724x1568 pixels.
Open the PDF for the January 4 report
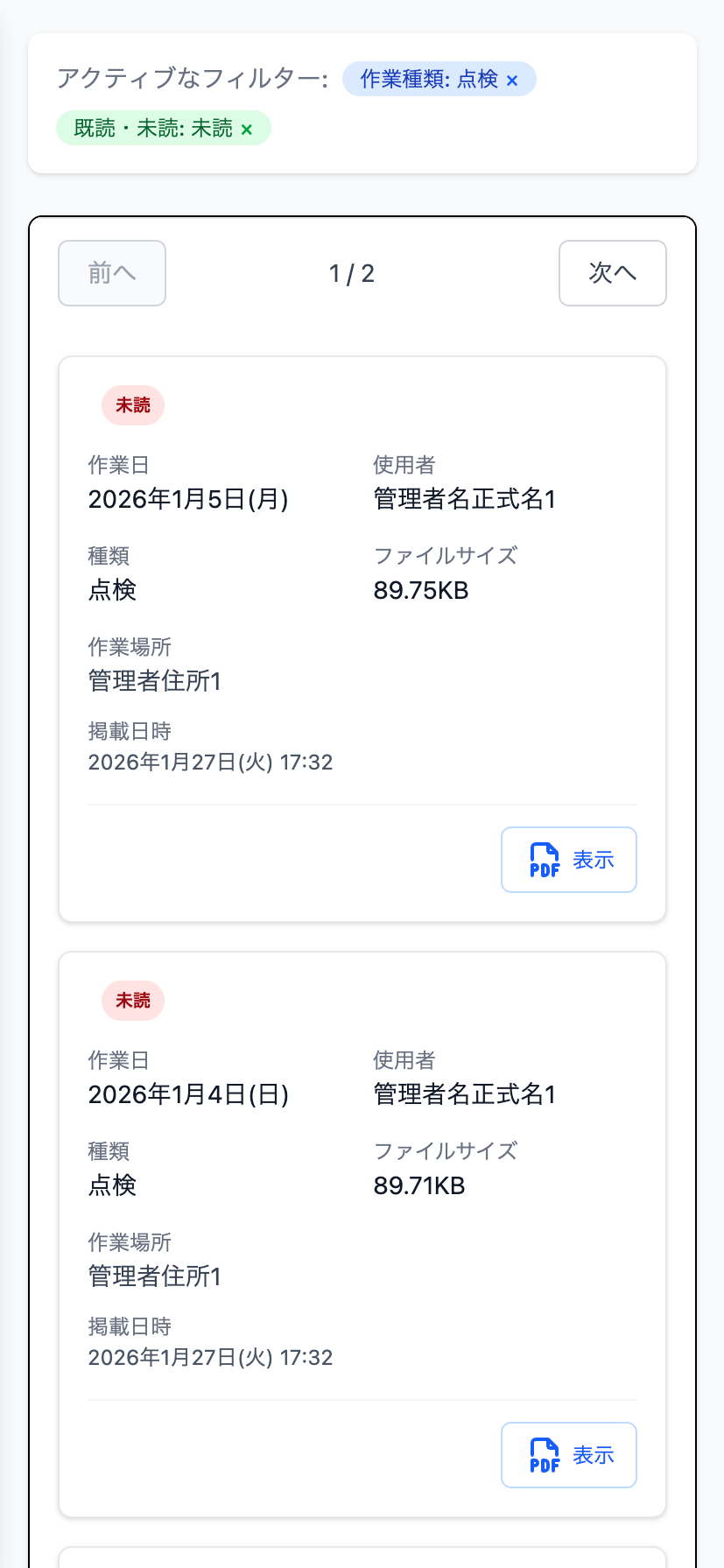(568, 1455)
